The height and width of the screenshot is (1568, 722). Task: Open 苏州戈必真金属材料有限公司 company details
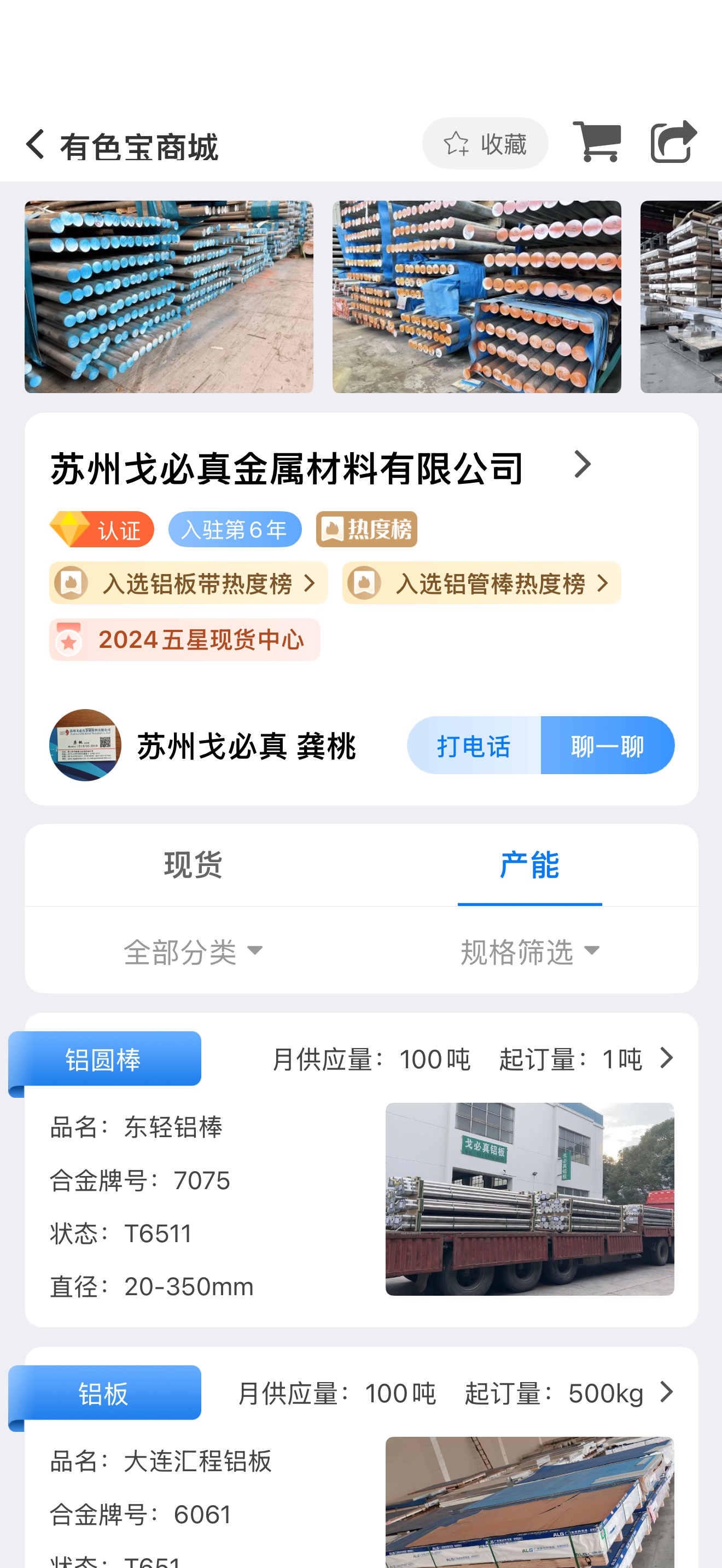pos(321,467)
